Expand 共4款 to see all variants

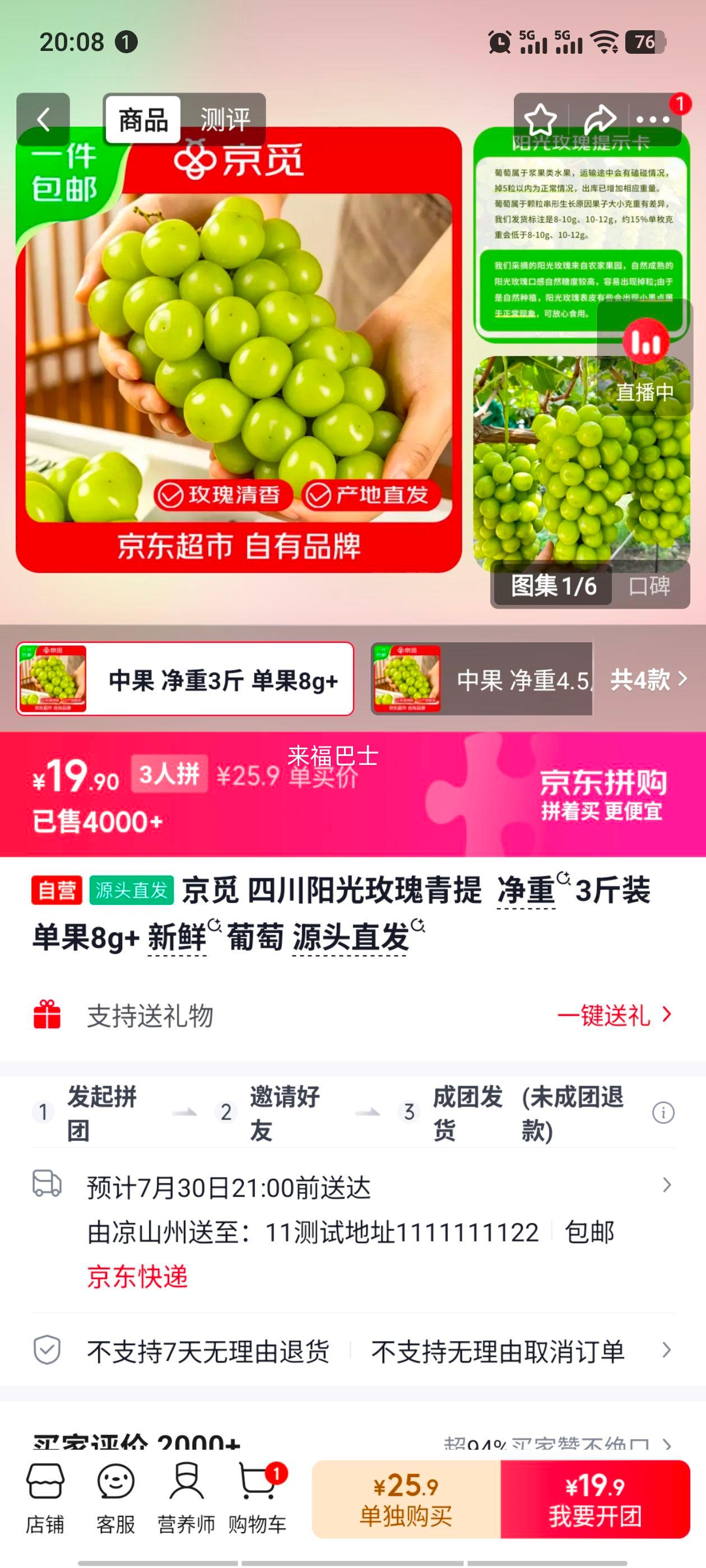(648, 679)
